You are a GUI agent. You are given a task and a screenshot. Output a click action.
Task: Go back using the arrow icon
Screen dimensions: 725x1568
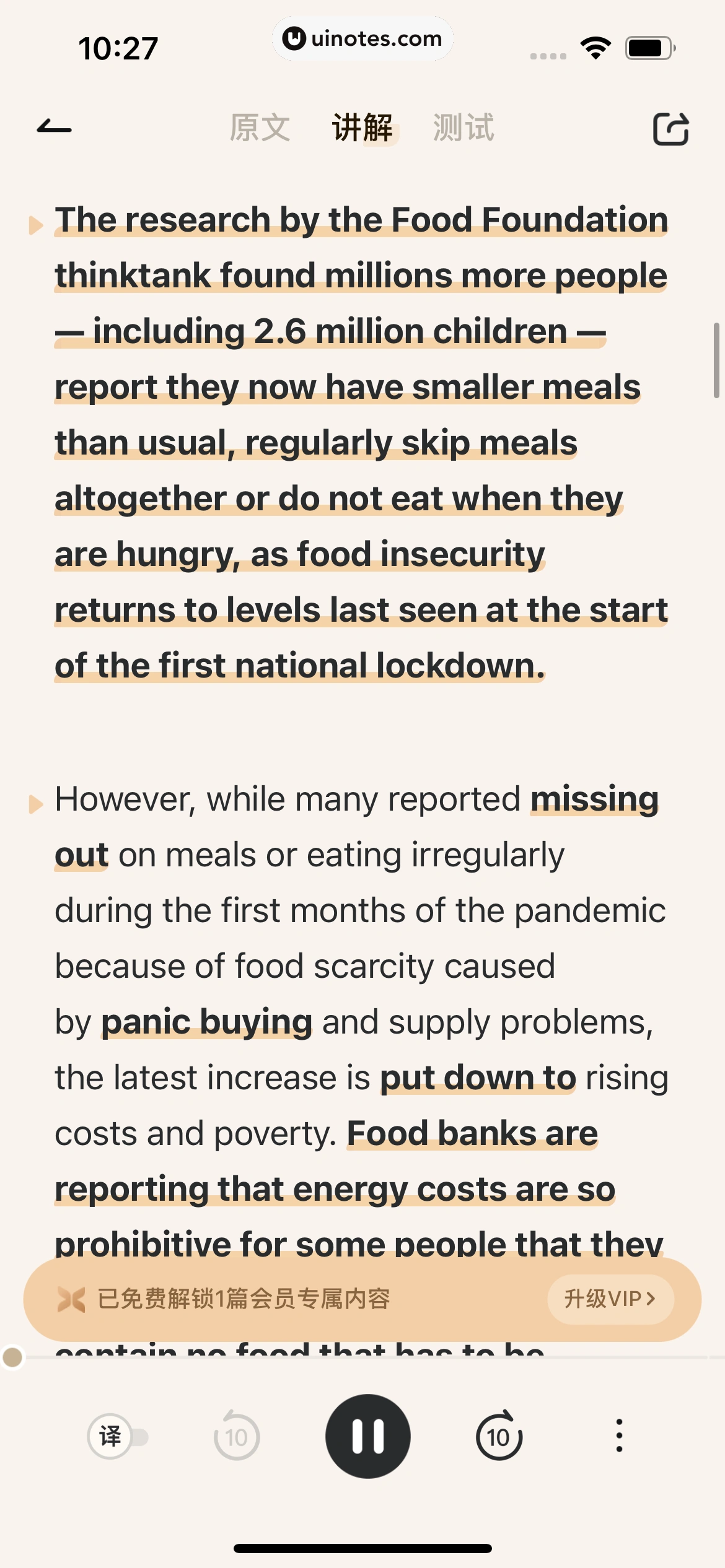coord(55,128)
